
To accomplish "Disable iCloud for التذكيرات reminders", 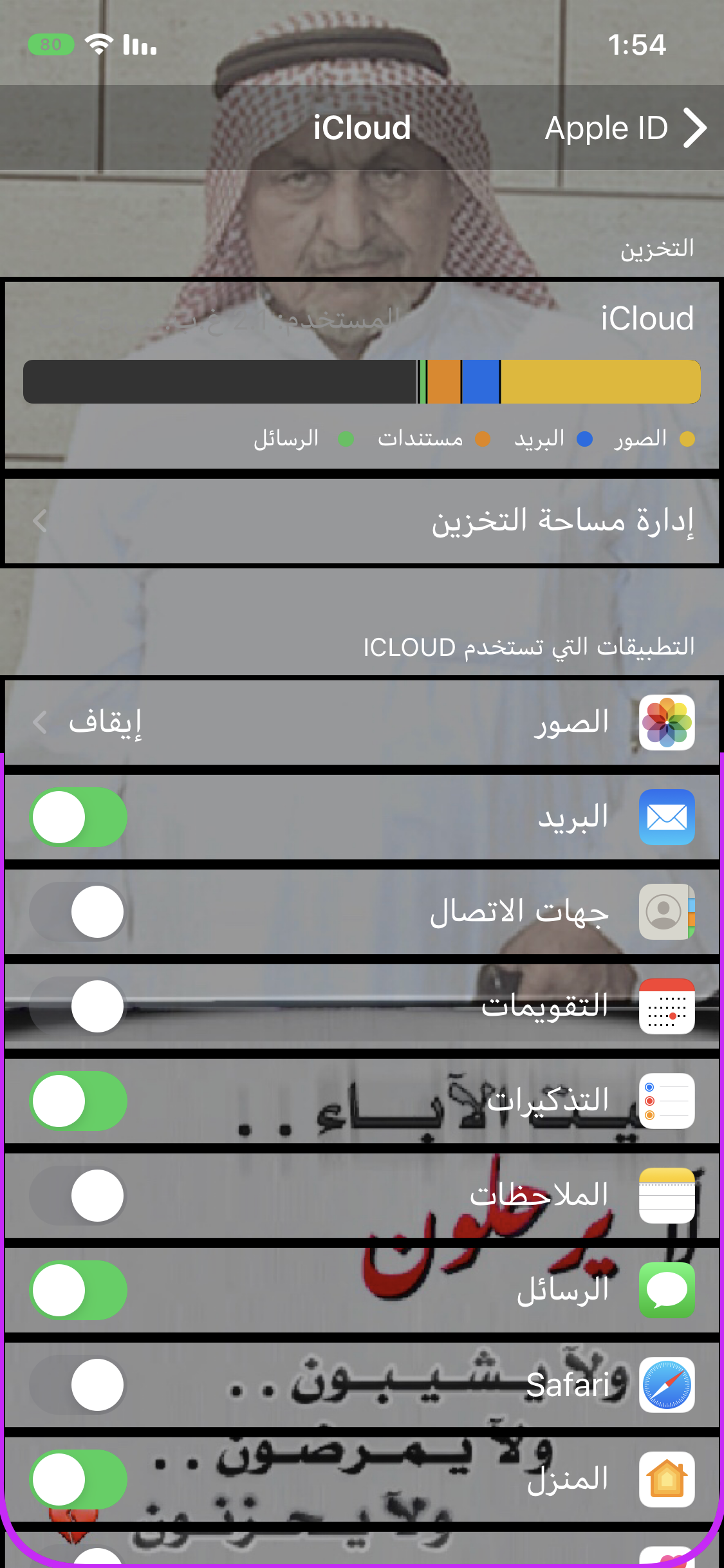I will [78, 1101].
